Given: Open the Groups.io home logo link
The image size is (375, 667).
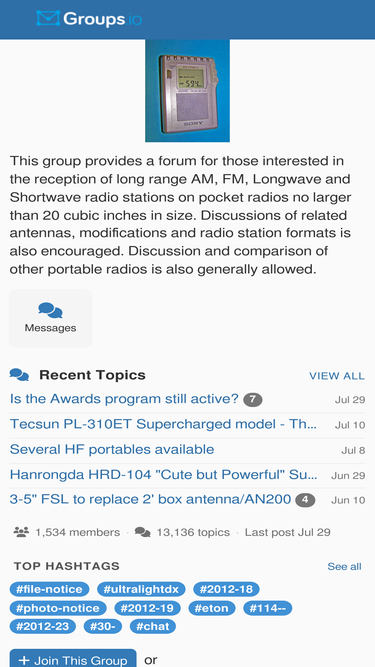Looking at the screenshot, I should pos(89,19).
